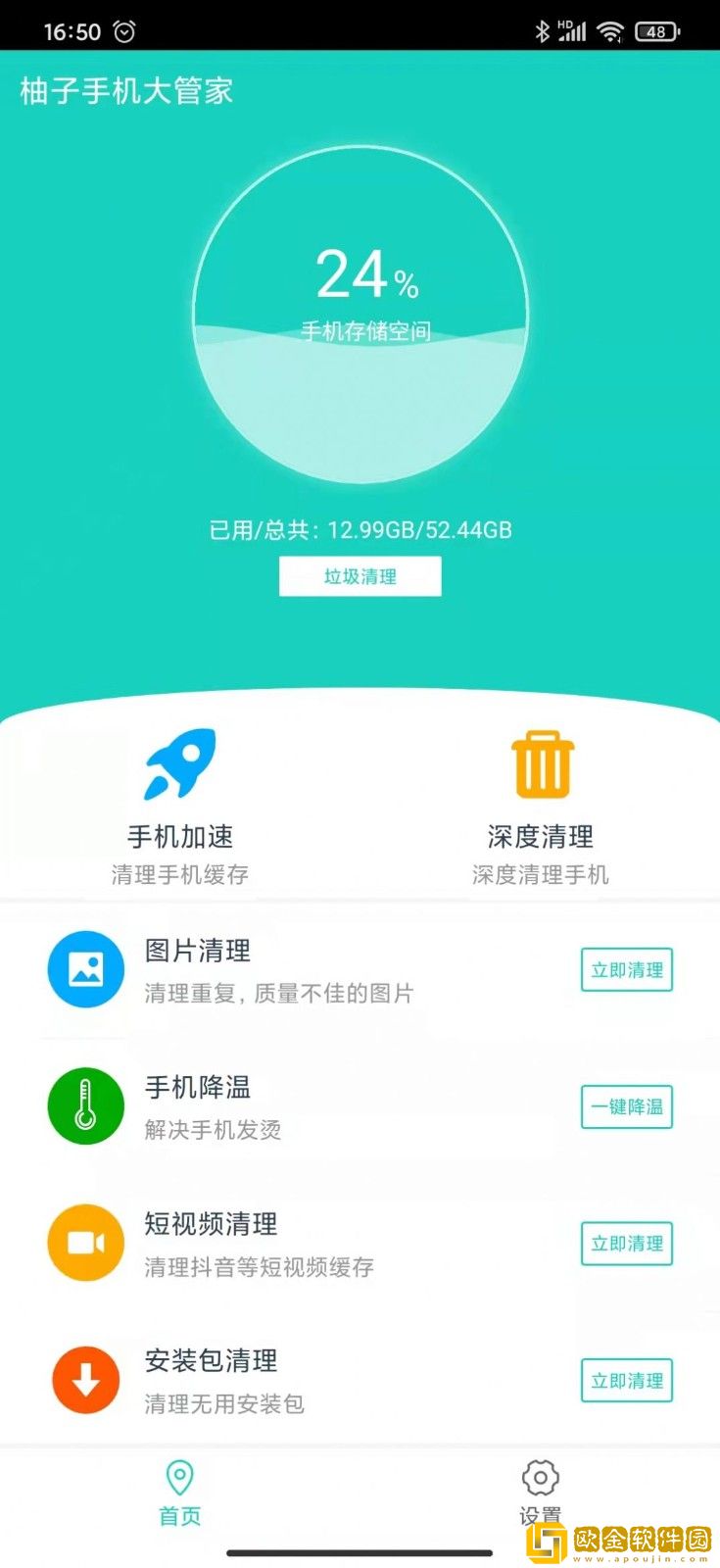Screen dimensions: 720x1568
Task: Tap 立即清理 beside 短视频清理
Action: pyautogui.click(x=626, y=1245)
